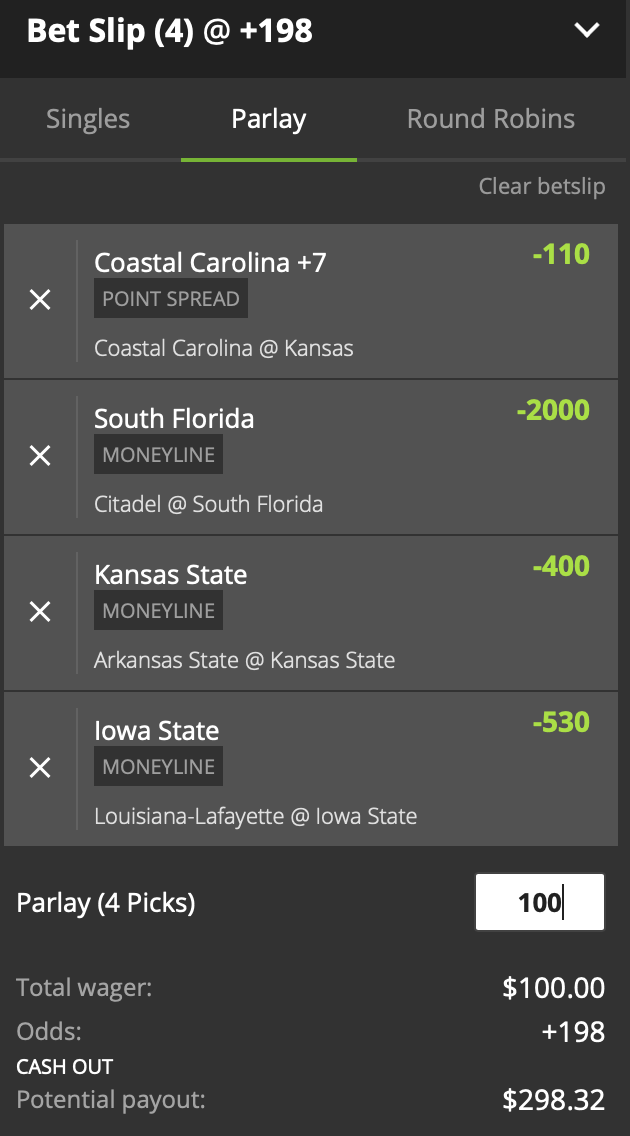The image size is (630, 1136).
Task: Edit the Parlay wager amount field
Action: [x=539, y=903]
